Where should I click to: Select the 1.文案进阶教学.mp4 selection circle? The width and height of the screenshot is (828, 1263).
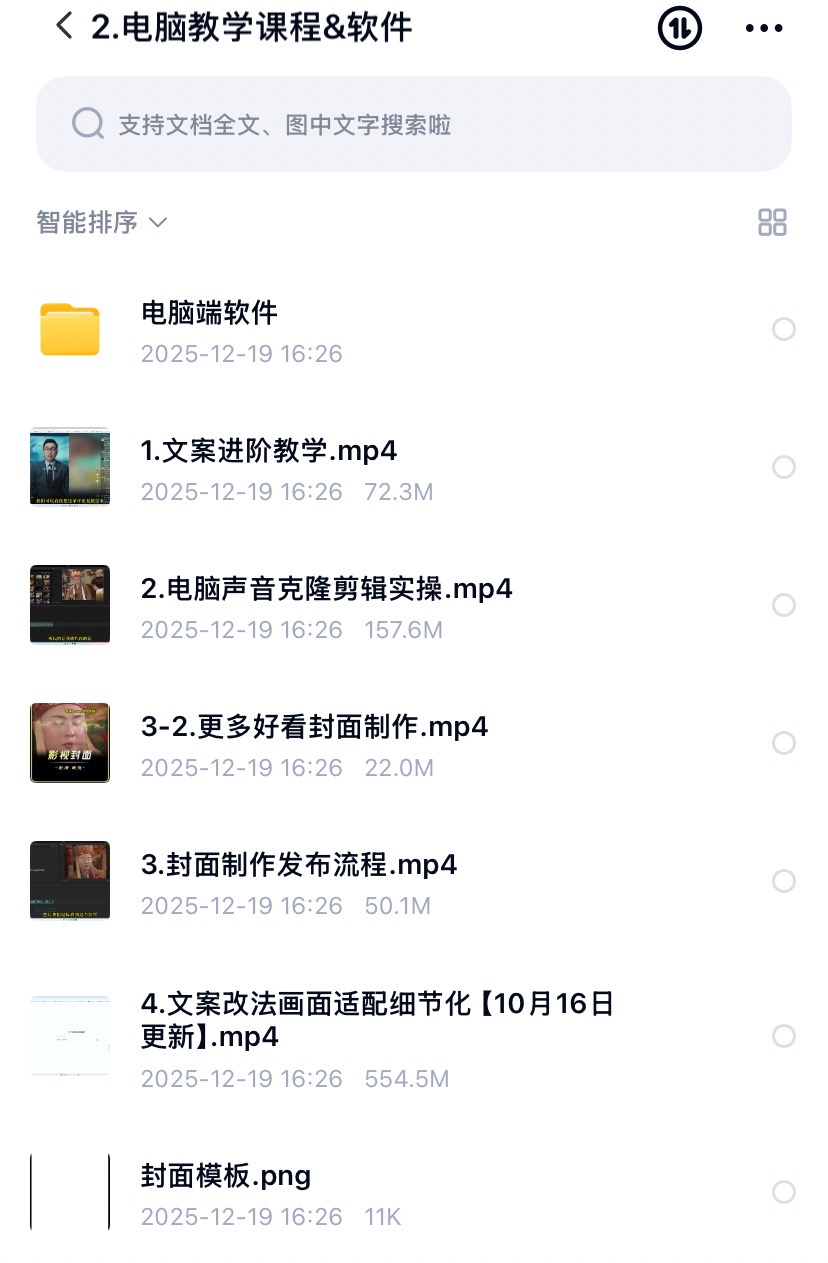coord(784,467)
